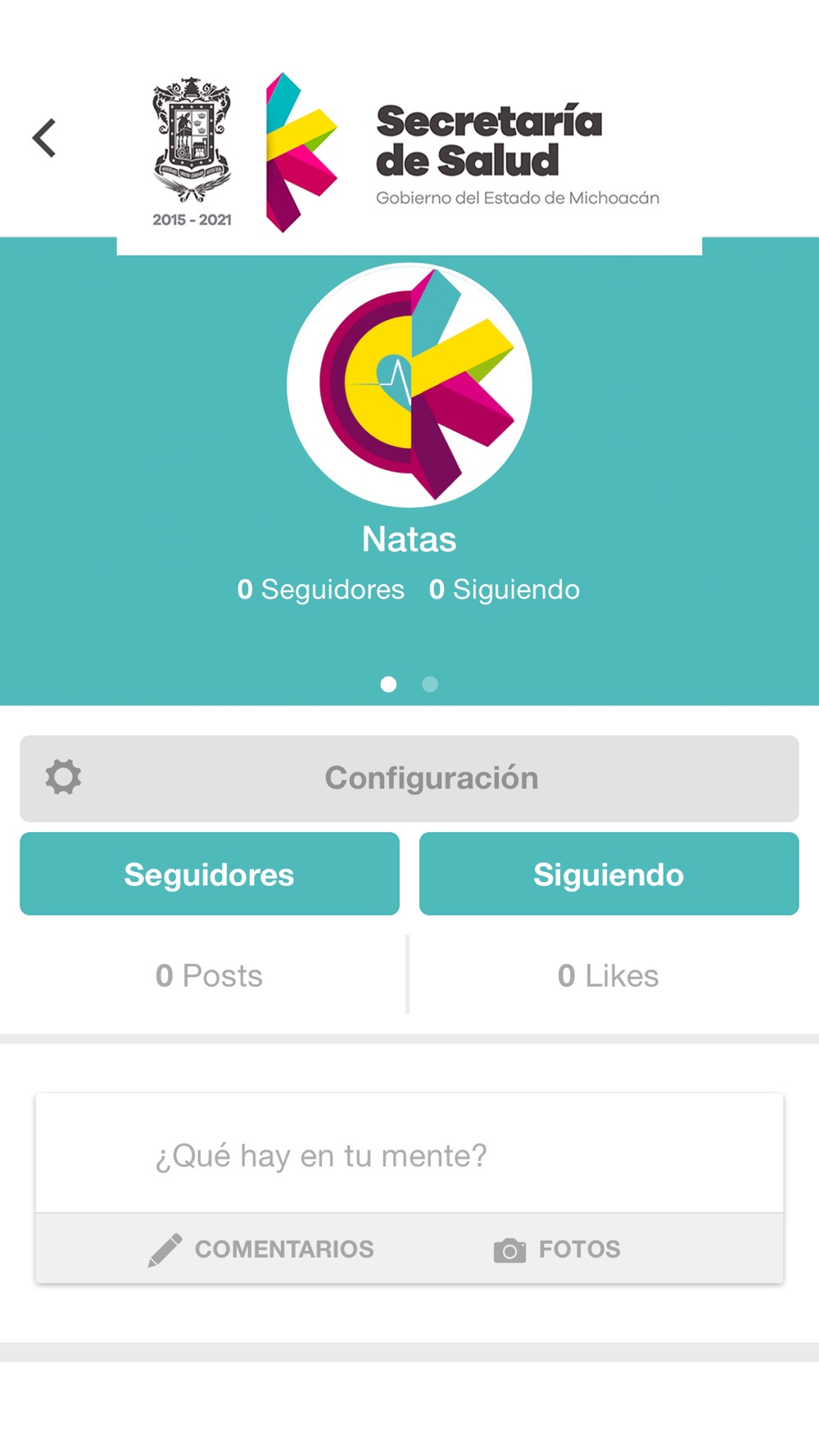
Task: Tap the profile picture avatar
Action: pos(409,385)
